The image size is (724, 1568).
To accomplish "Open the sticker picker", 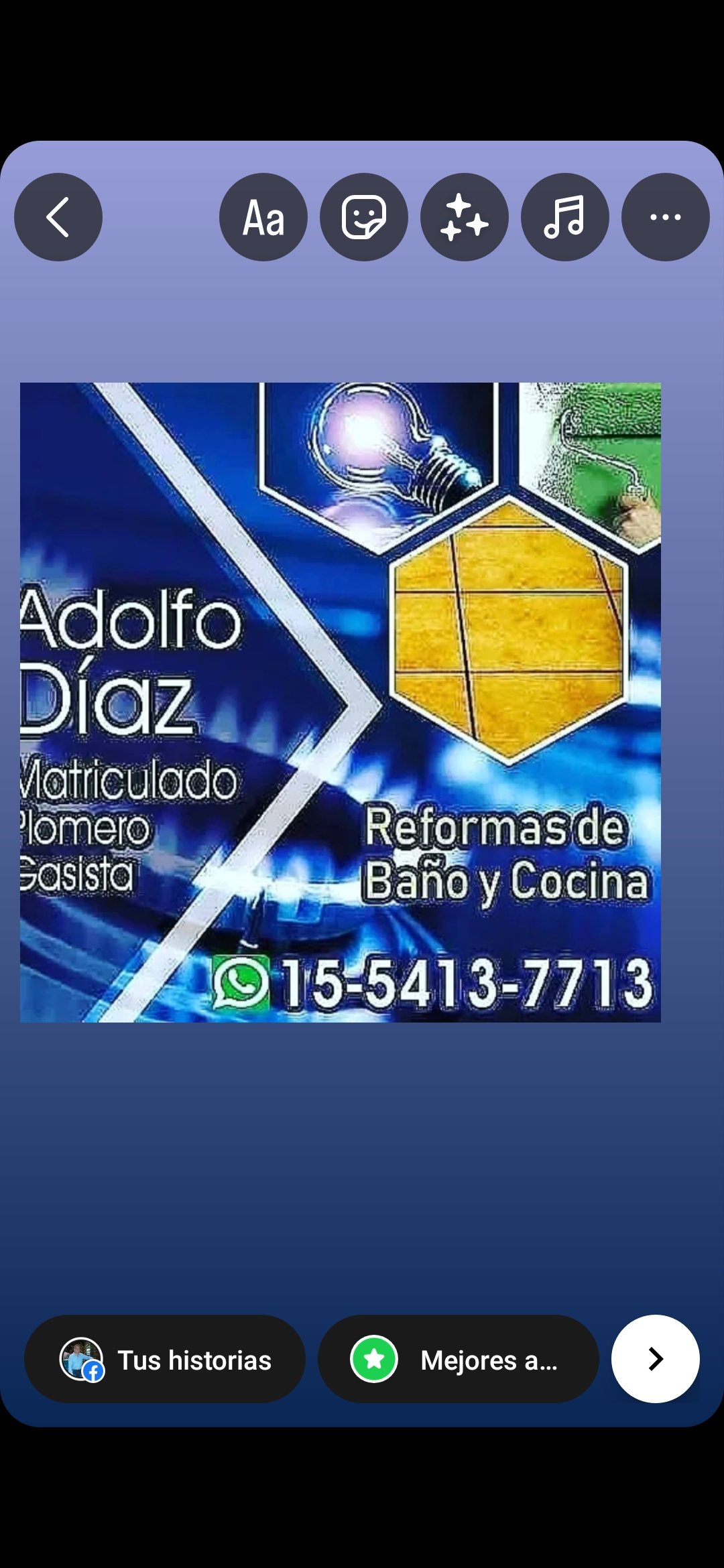I will (x=364, y=217).
